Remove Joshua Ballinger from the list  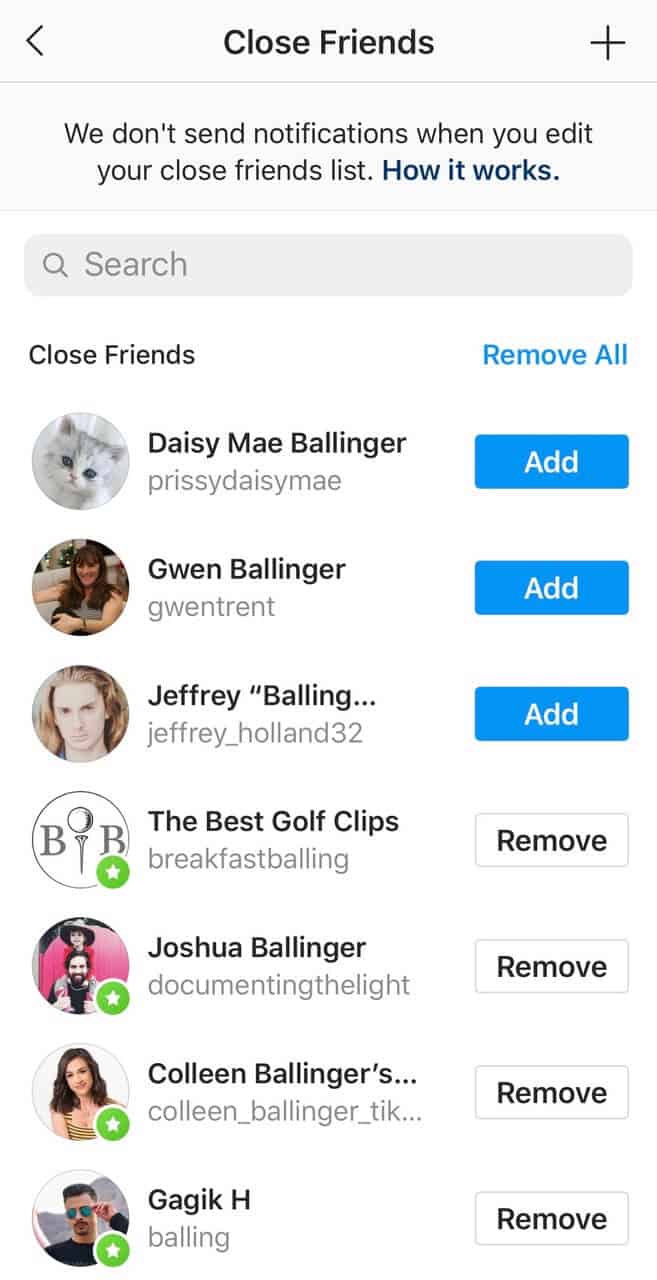[x=551, y=966]
